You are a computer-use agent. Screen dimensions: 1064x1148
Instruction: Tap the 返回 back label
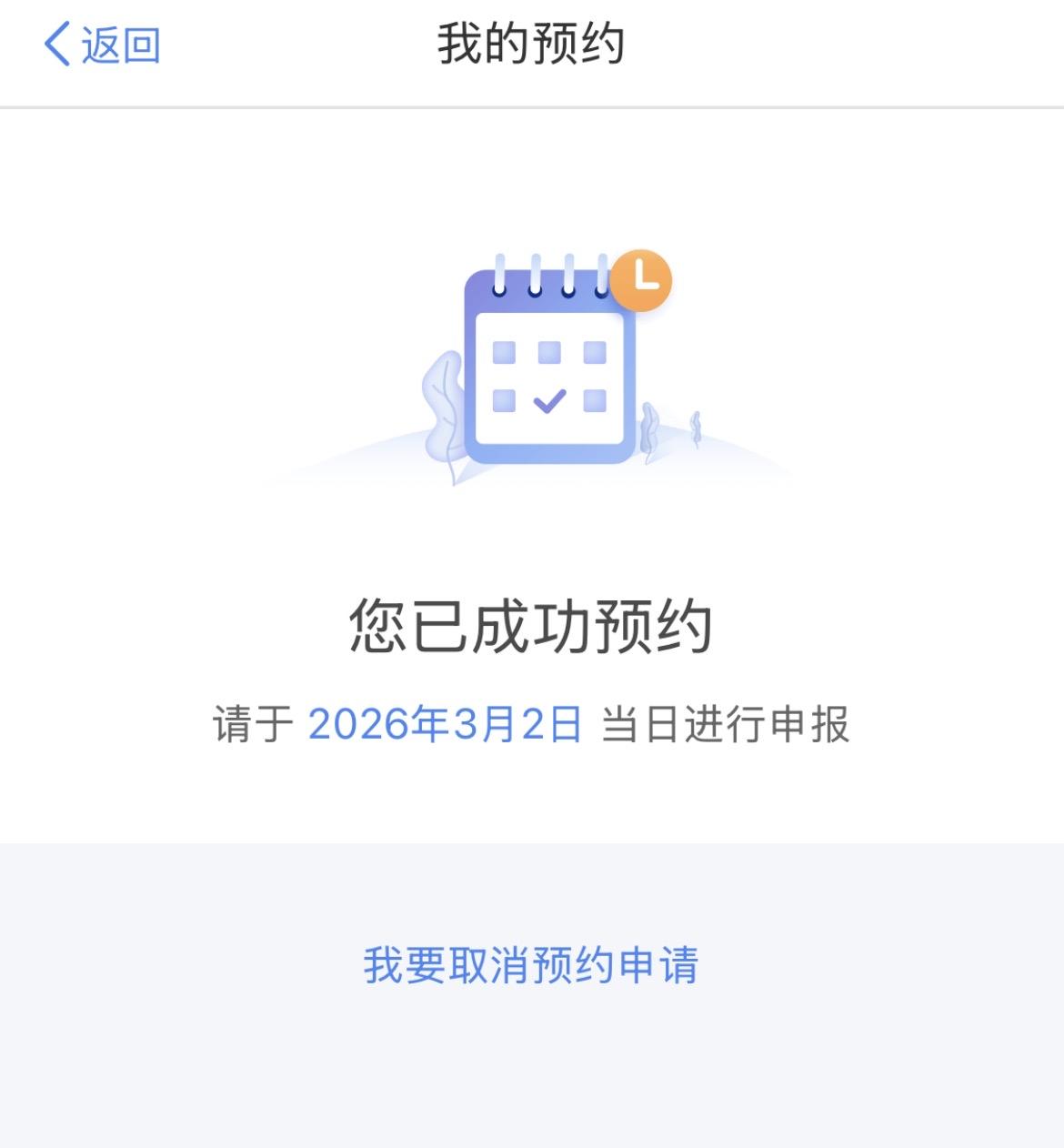(118, 45)
